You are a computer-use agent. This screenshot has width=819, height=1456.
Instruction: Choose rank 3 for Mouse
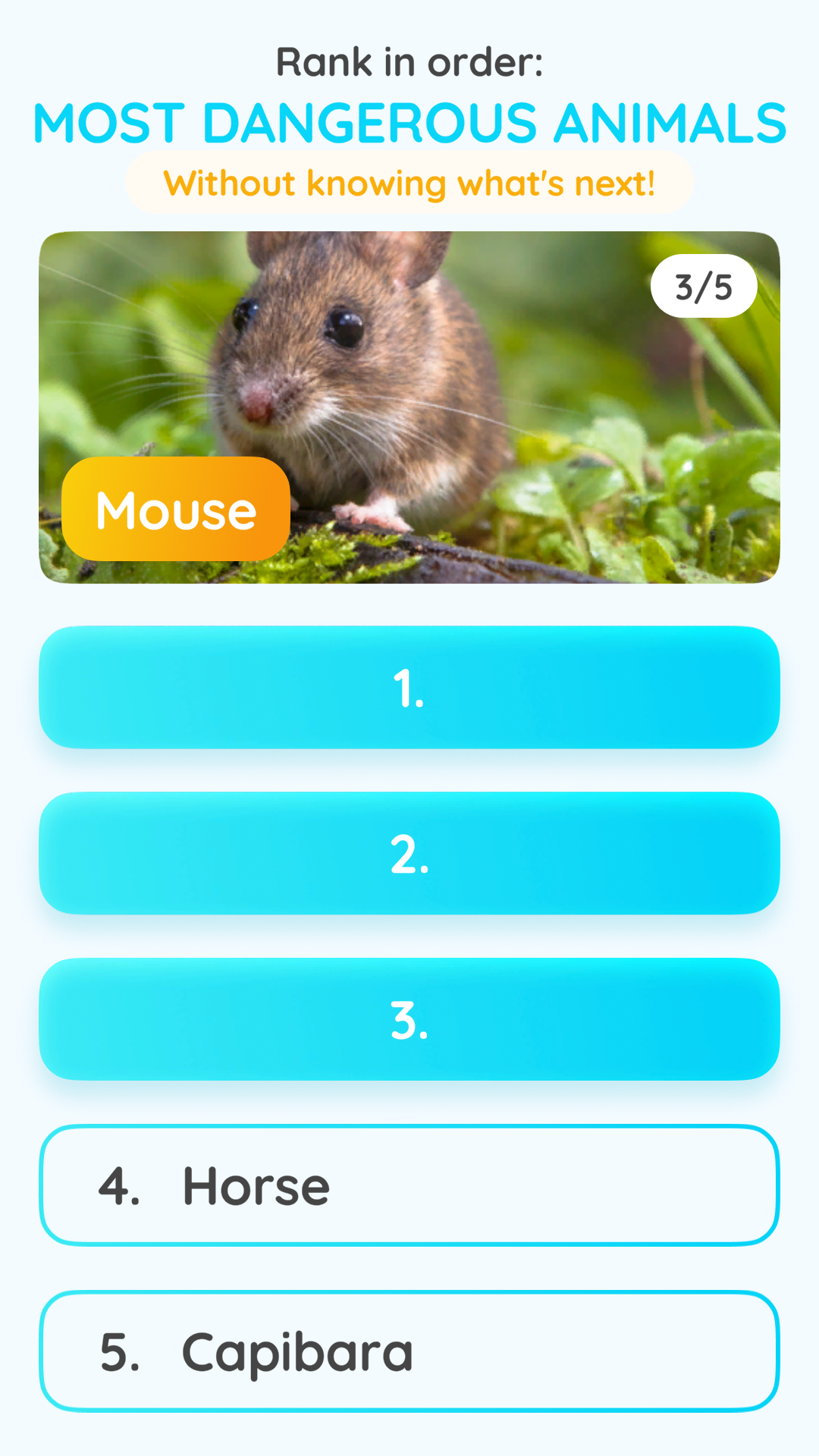409,1019
